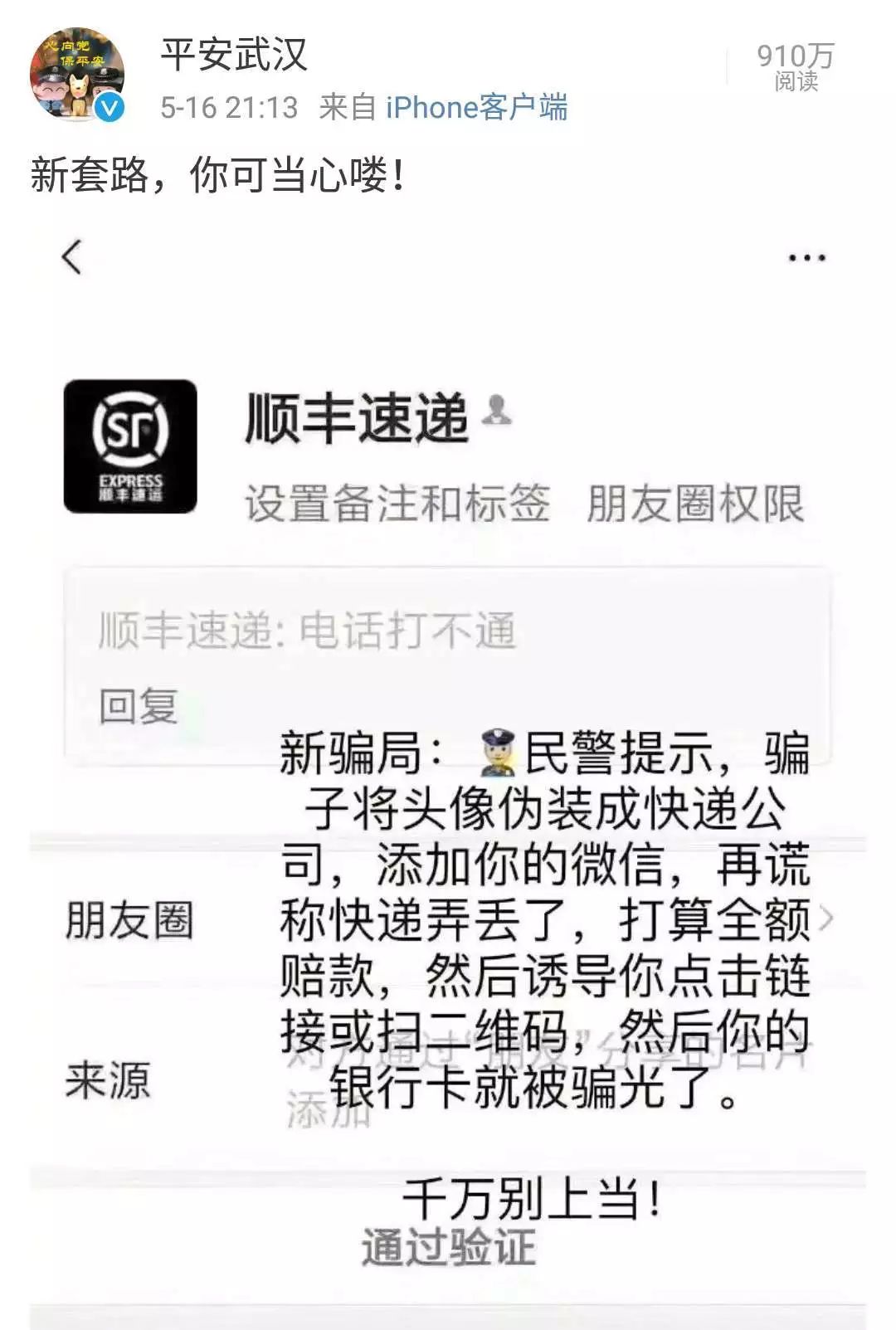Tap the 平安武汉 username

(234, 55)
